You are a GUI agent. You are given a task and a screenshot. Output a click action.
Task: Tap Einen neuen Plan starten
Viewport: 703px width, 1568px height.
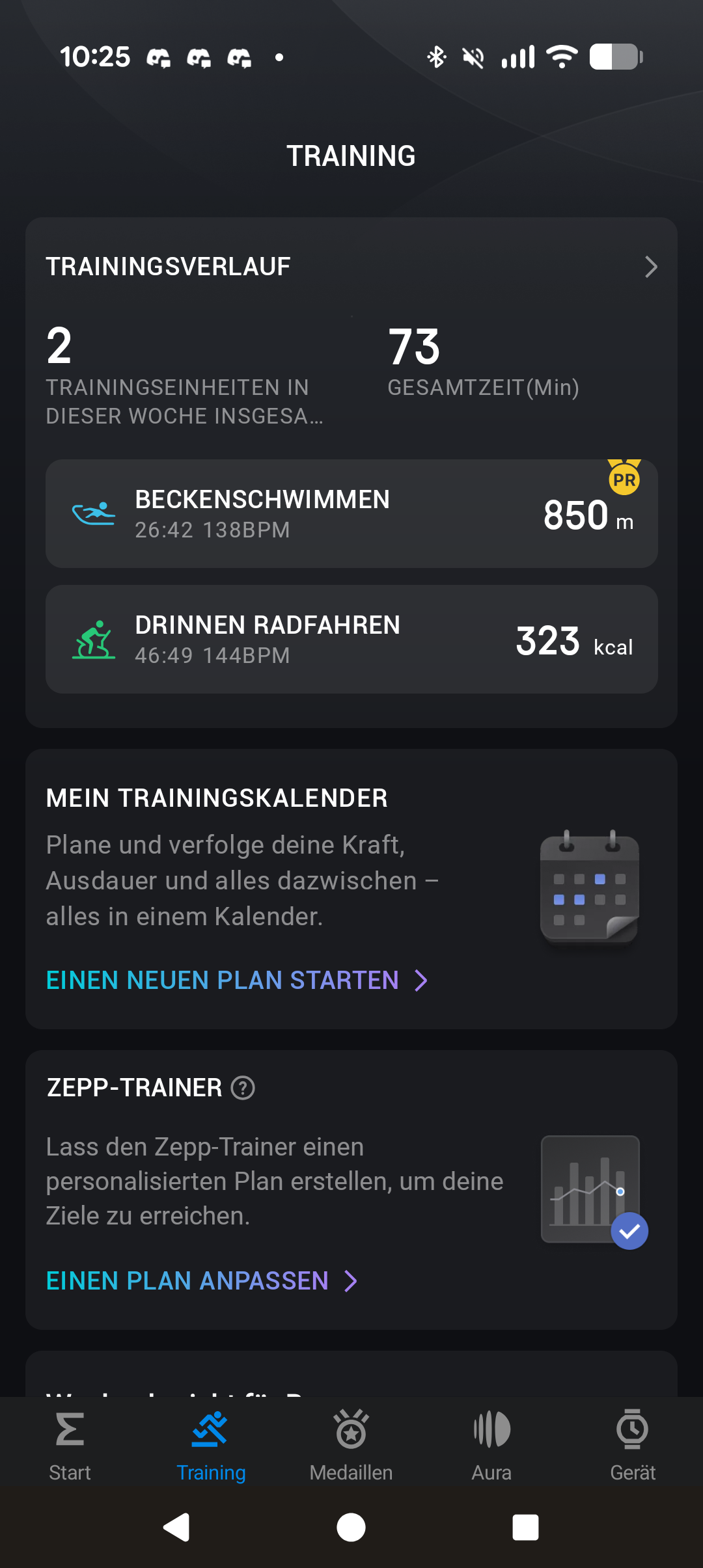(238, 980)
